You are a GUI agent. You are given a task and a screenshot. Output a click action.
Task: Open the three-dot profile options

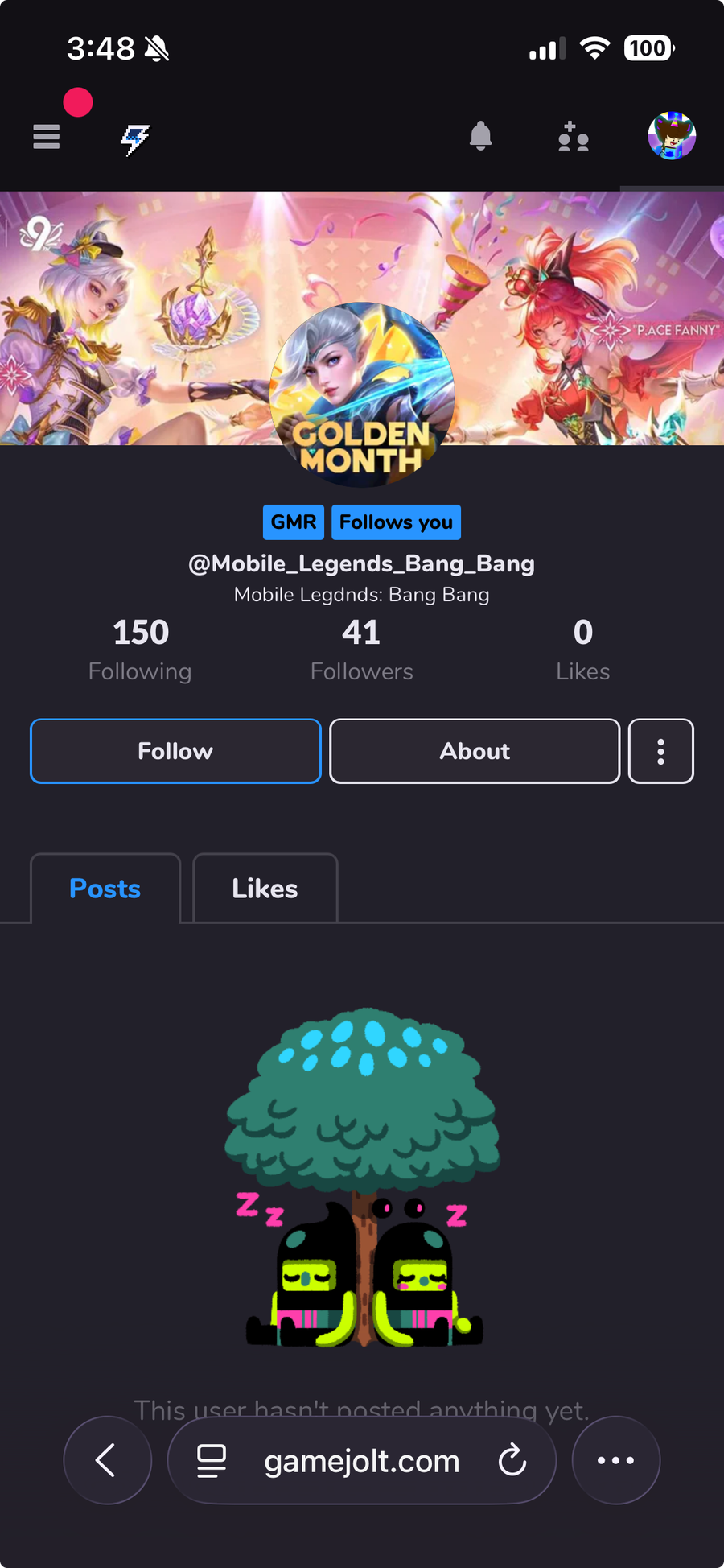(660, 751)
